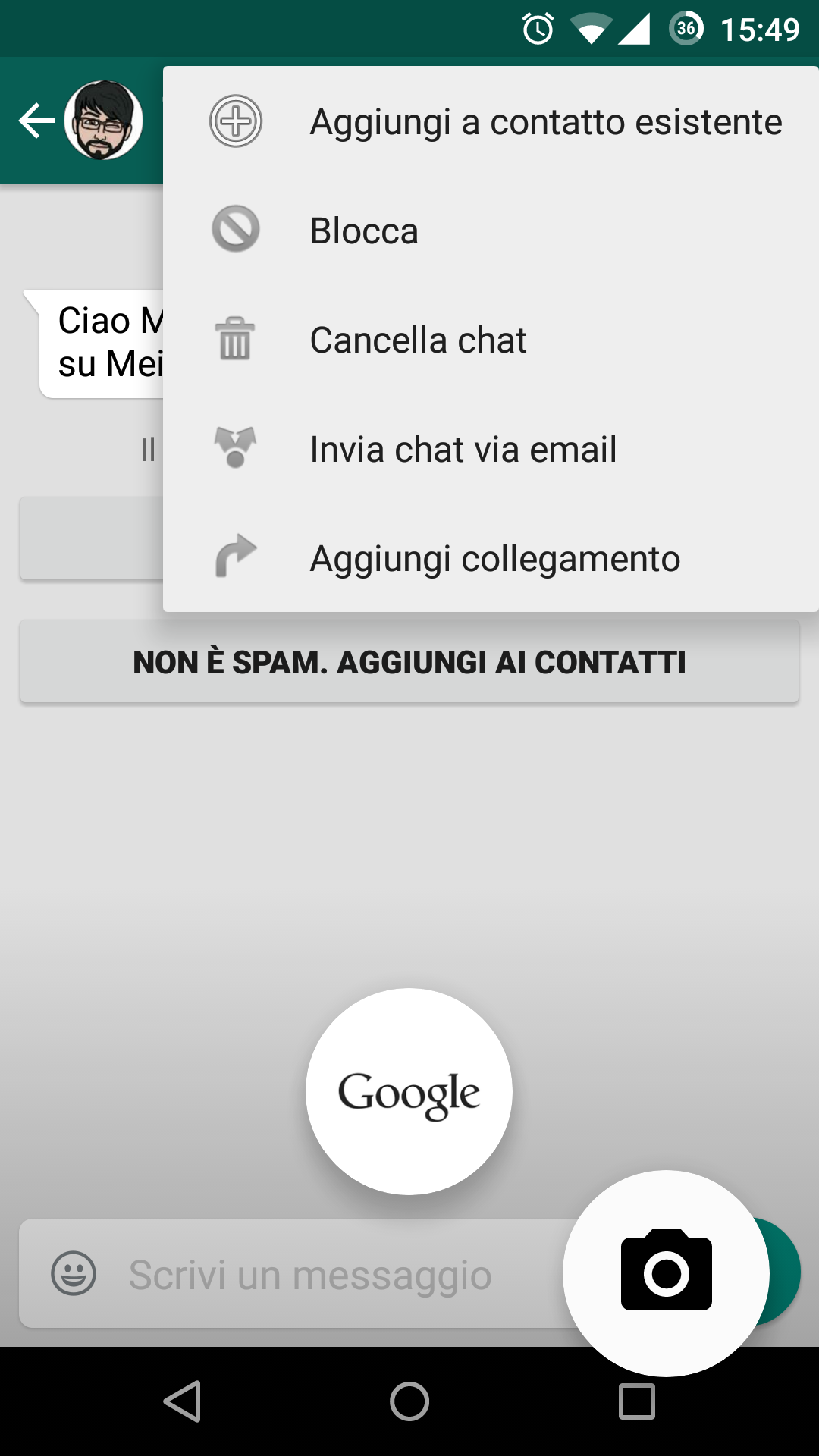Tap Non è spam. Aggiungi ai contatti
The width and height of the screenshot is (819, 1456).
point(409,662)
